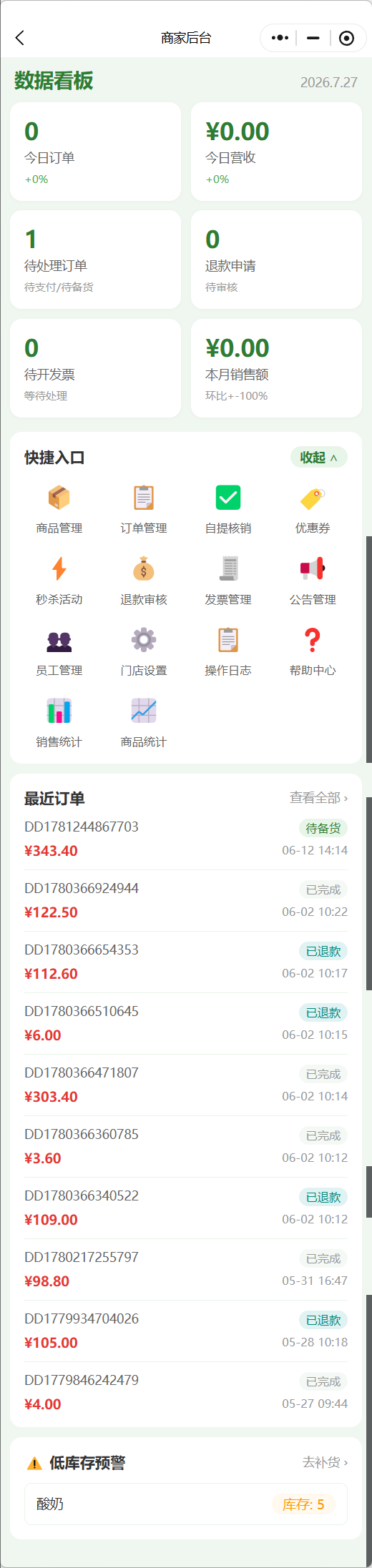Tap 查看全部 for recent orders
372x1568 pixels.
click(x=318, y=798)
